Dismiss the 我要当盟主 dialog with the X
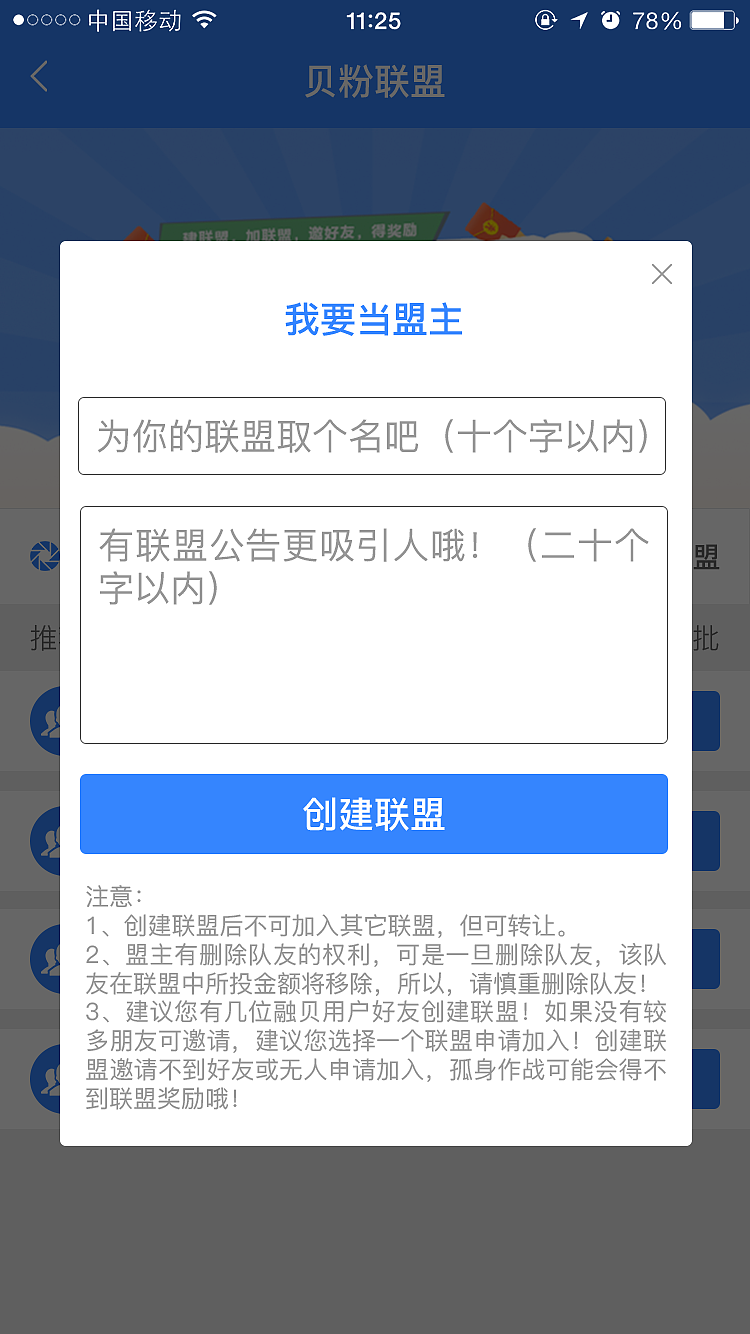The height and width of the screenshot is (1334, 750). pyautogui.click(x=662, y=274)
